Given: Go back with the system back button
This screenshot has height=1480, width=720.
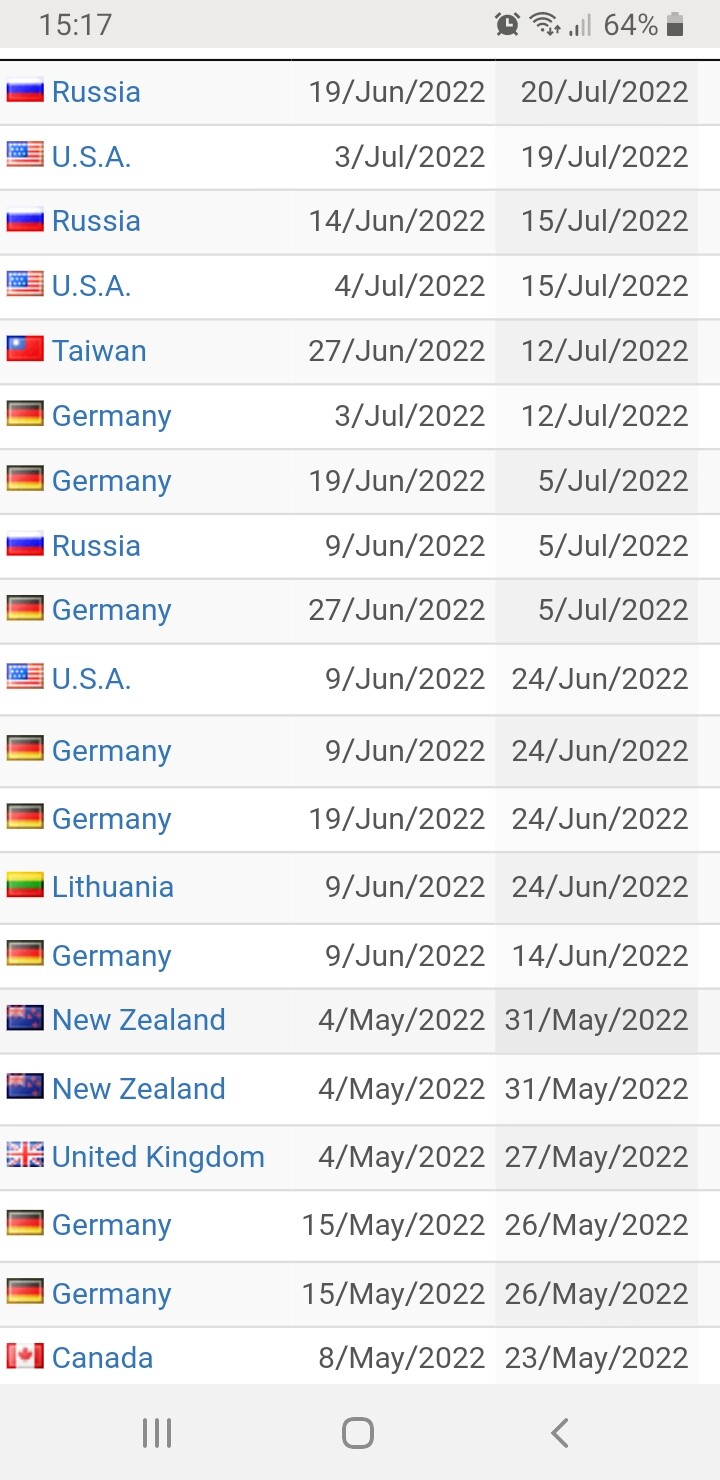Looking at the screenshot, I should 560,1433.
